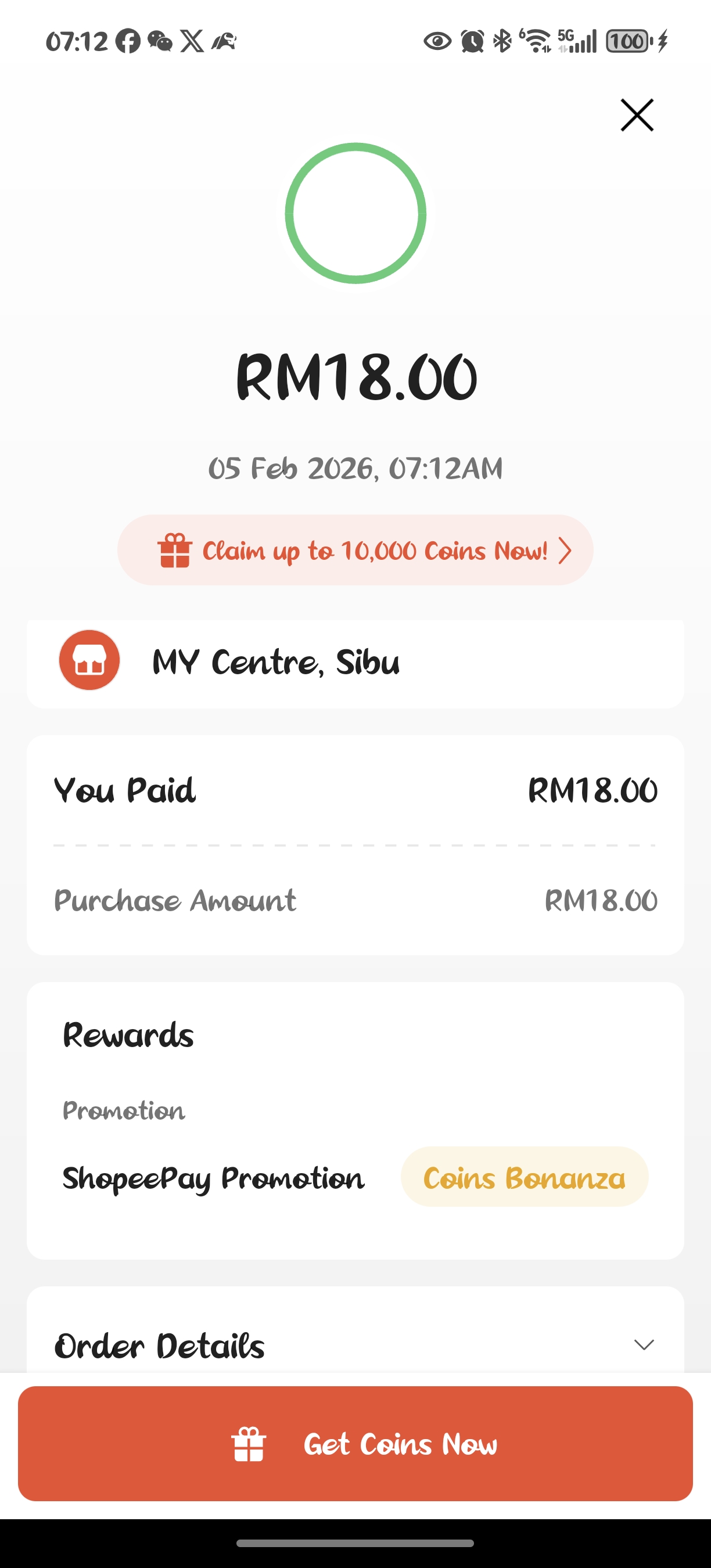Tap the Get Coins Now button
711x1568 pixels.
click(x=355, y=1443)
